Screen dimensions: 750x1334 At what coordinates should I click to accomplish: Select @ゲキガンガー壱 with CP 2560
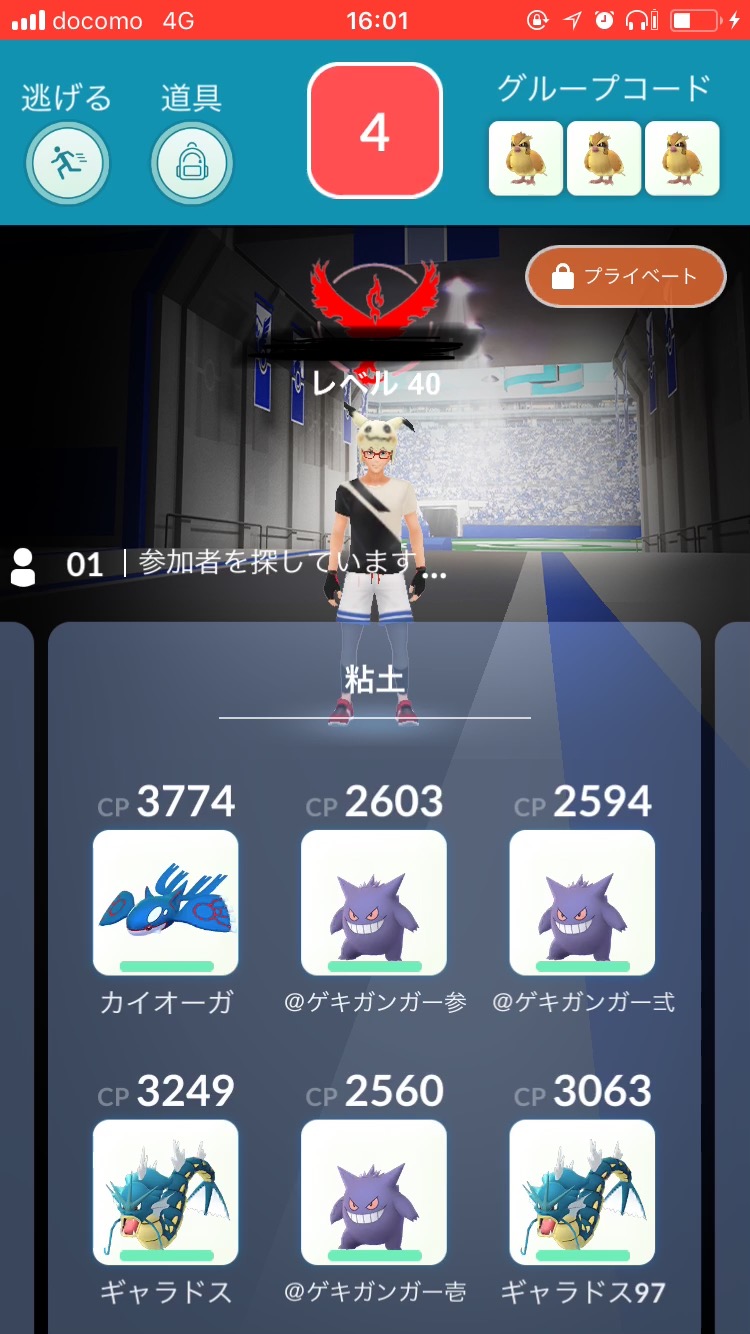374,1192
